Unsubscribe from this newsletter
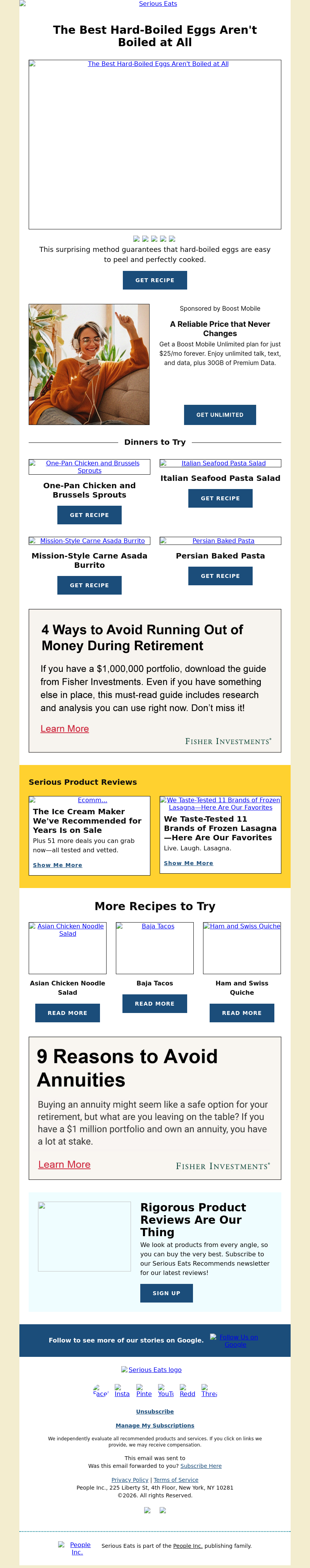The image size is (310, 1568). 154,1412
